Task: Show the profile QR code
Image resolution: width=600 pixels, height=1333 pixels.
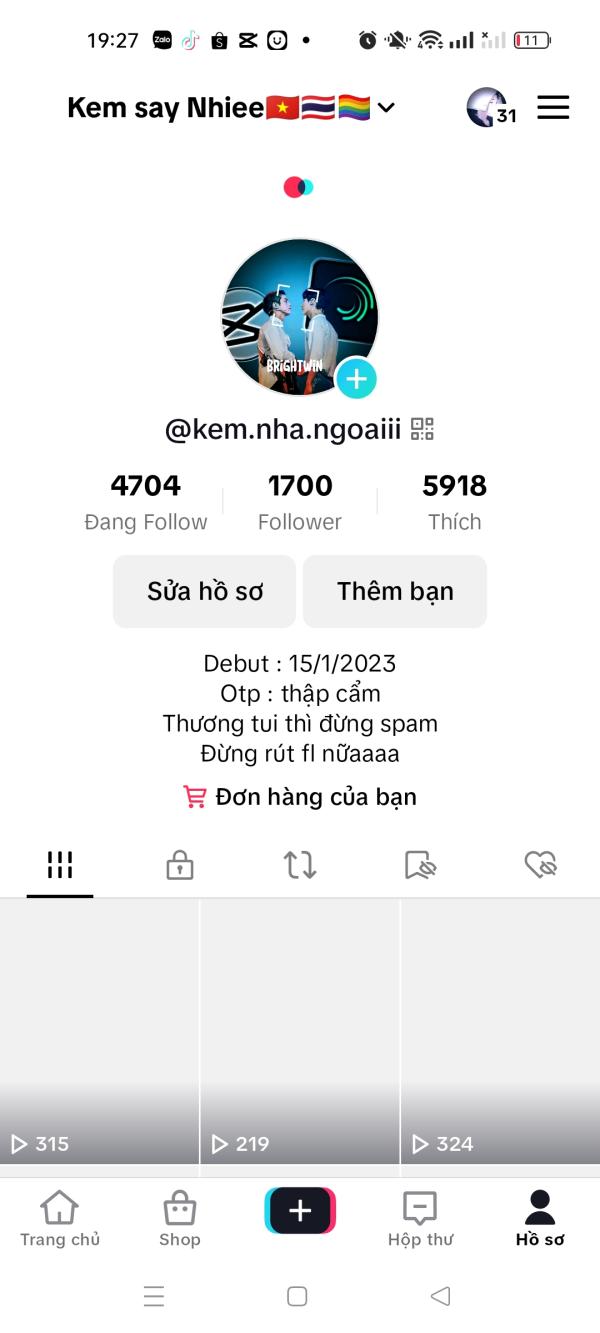Action: 422,429
